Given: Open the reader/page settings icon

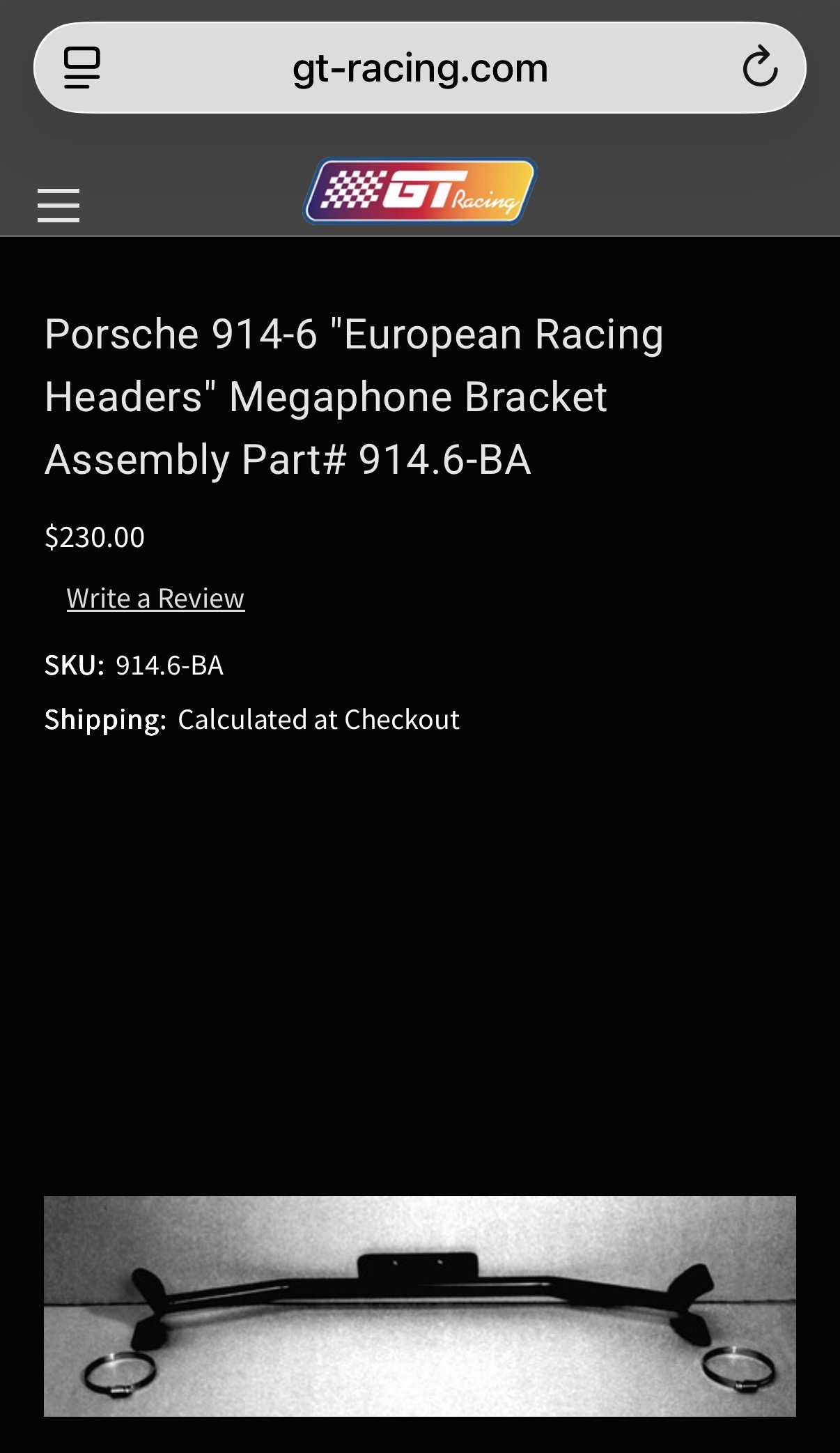Looking at the screenshot, I should point(82,68).
